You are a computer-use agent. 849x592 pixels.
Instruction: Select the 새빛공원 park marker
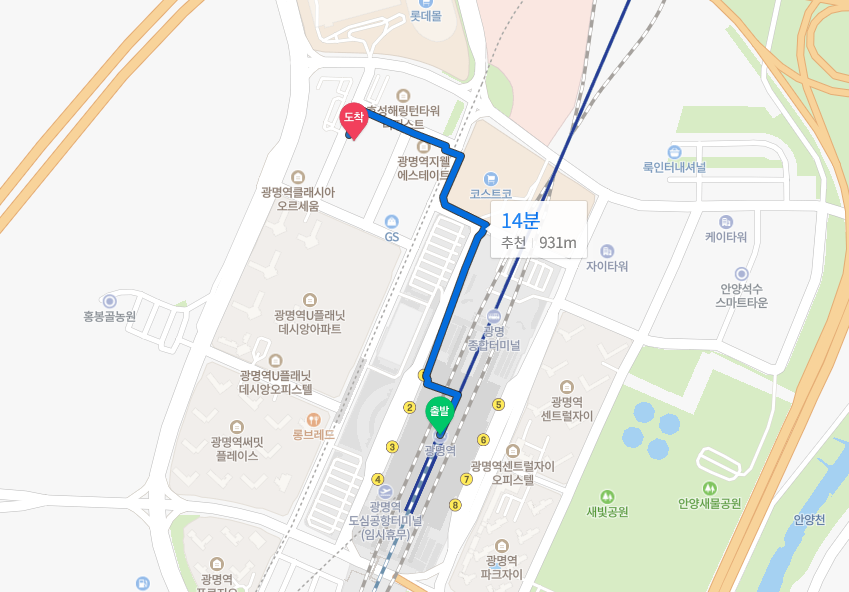(607, 496)
